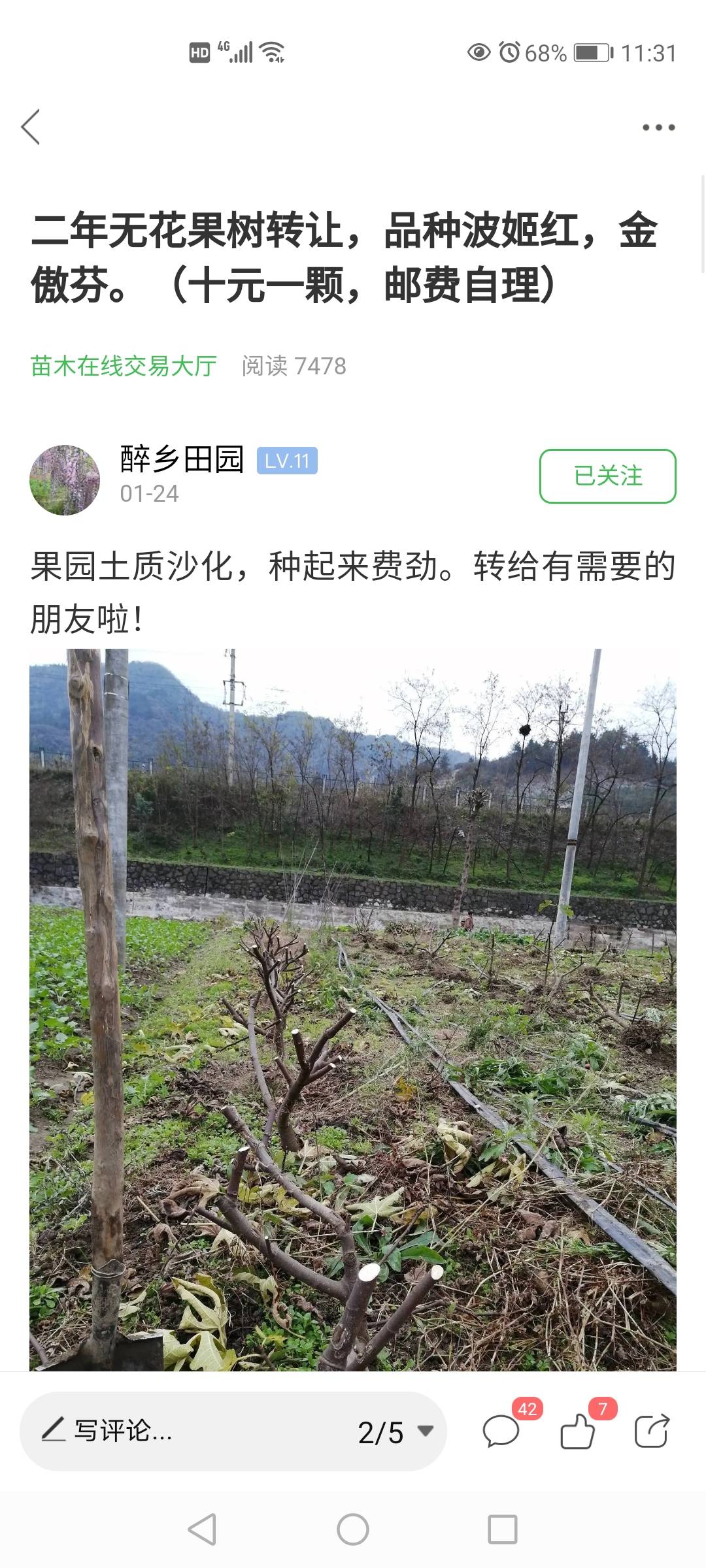
Task: Tap the 已关注 follow button
Action: [607, 476]
